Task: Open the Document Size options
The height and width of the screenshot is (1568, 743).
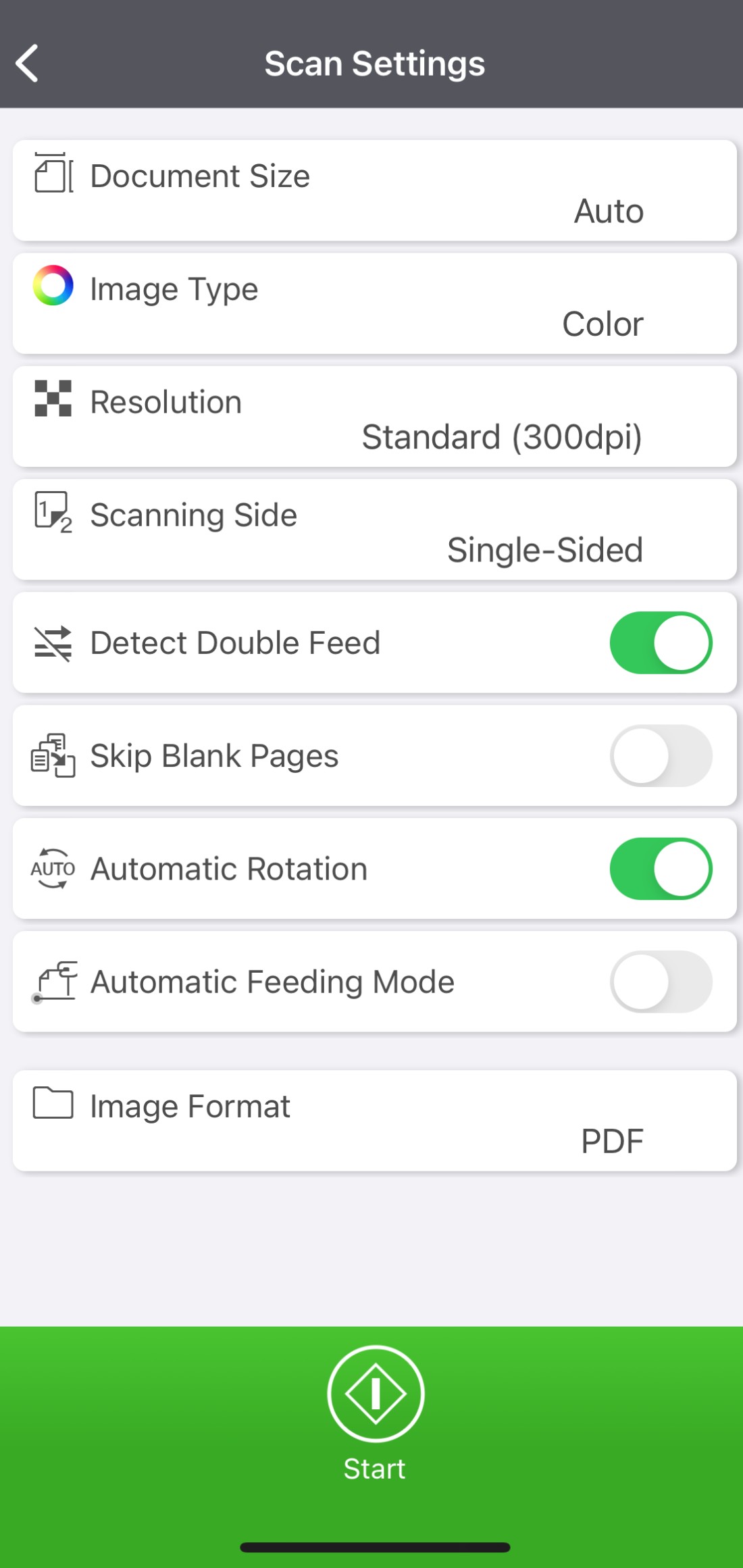Action: click(x=371, y=191)
